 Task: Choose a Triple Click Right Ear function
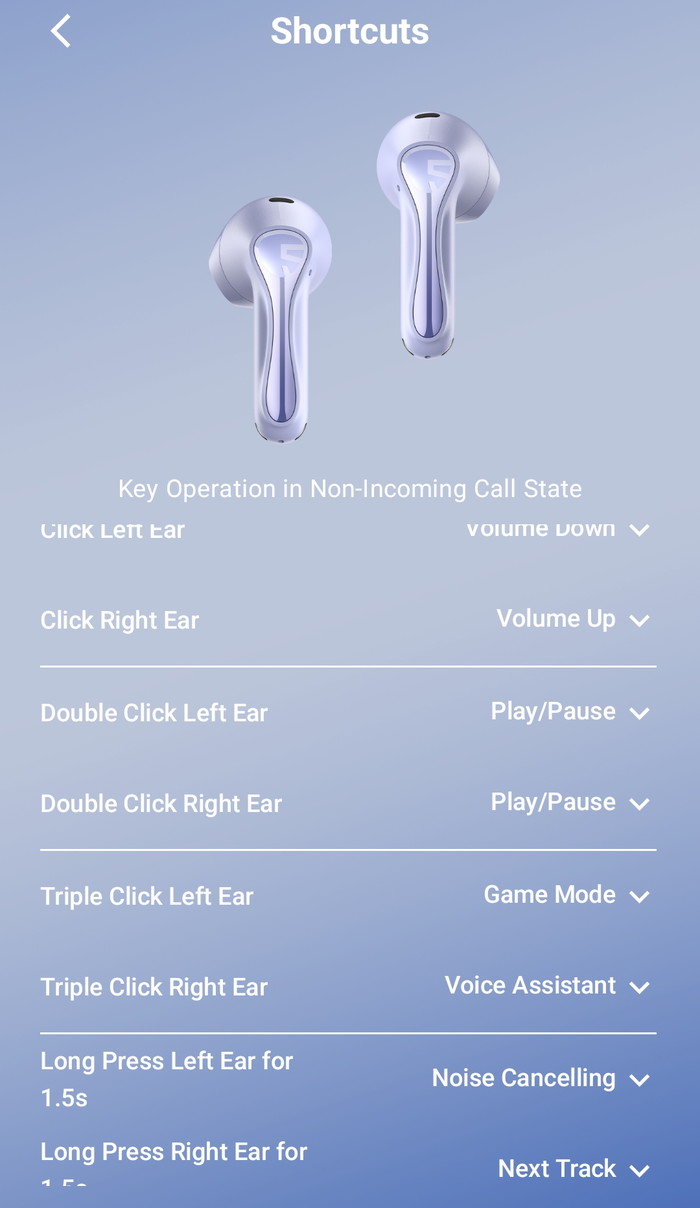[x=547, y=986]
